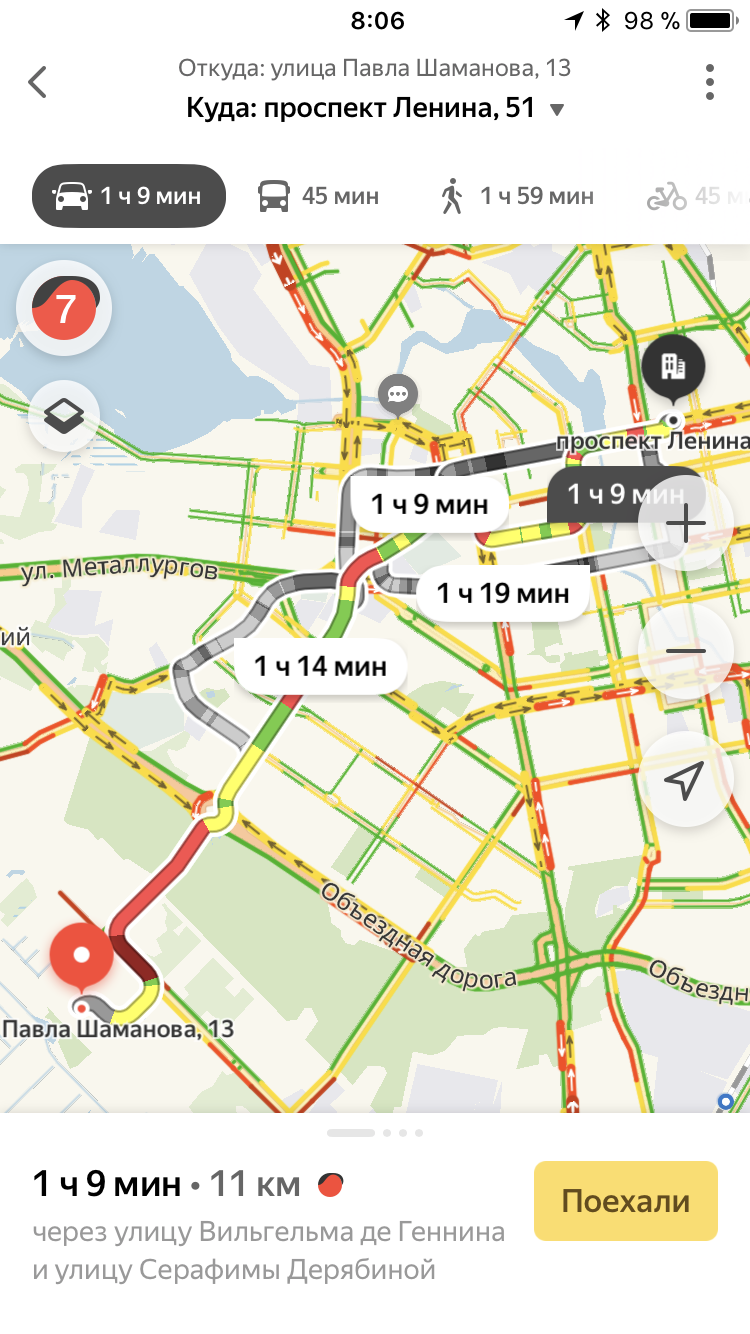The width and height of the screenshot is (750, 1334).
Task: Go back using the arrow
Action: [38, 82]
